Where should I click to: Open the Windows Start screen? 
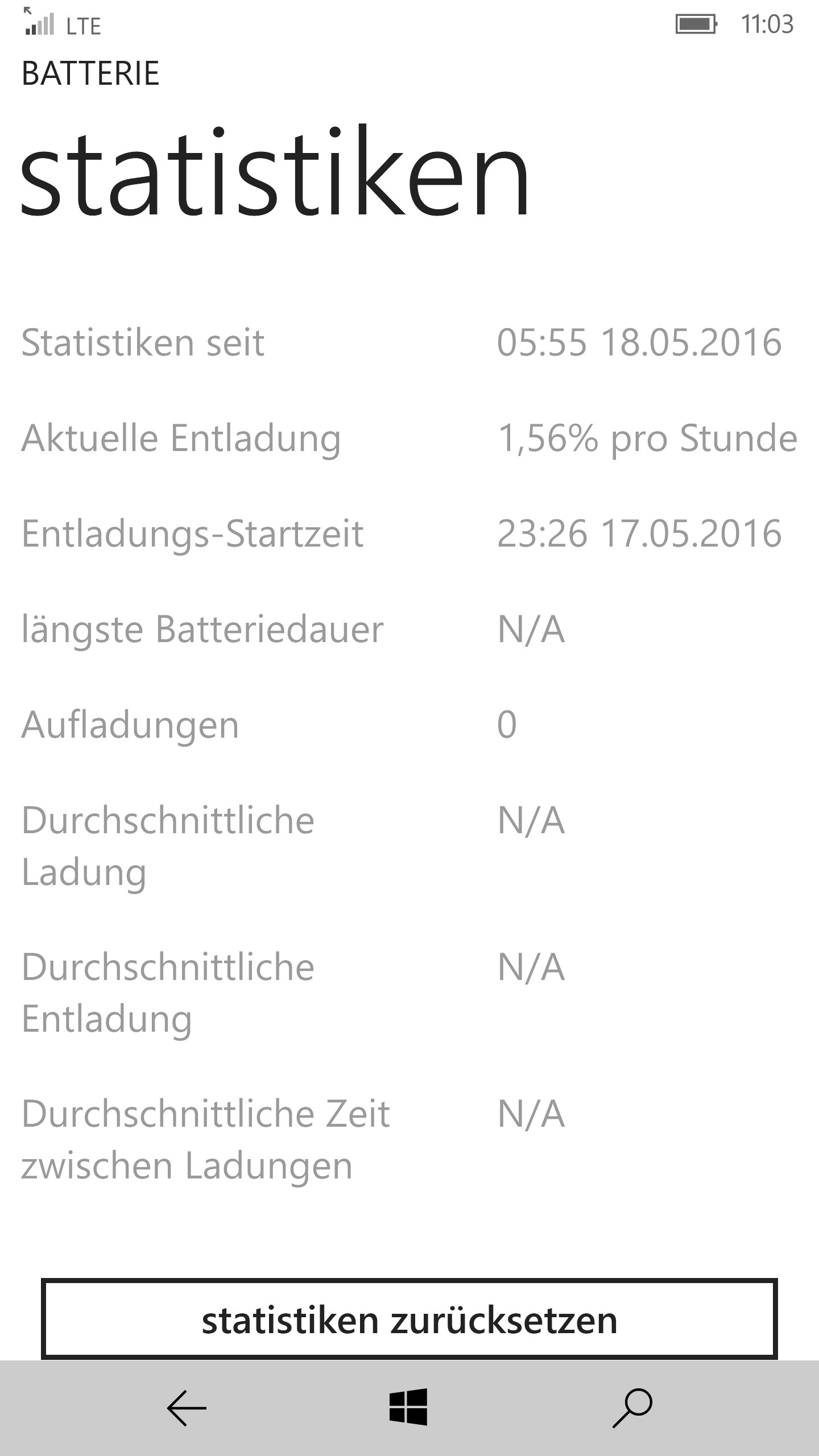408,1408
